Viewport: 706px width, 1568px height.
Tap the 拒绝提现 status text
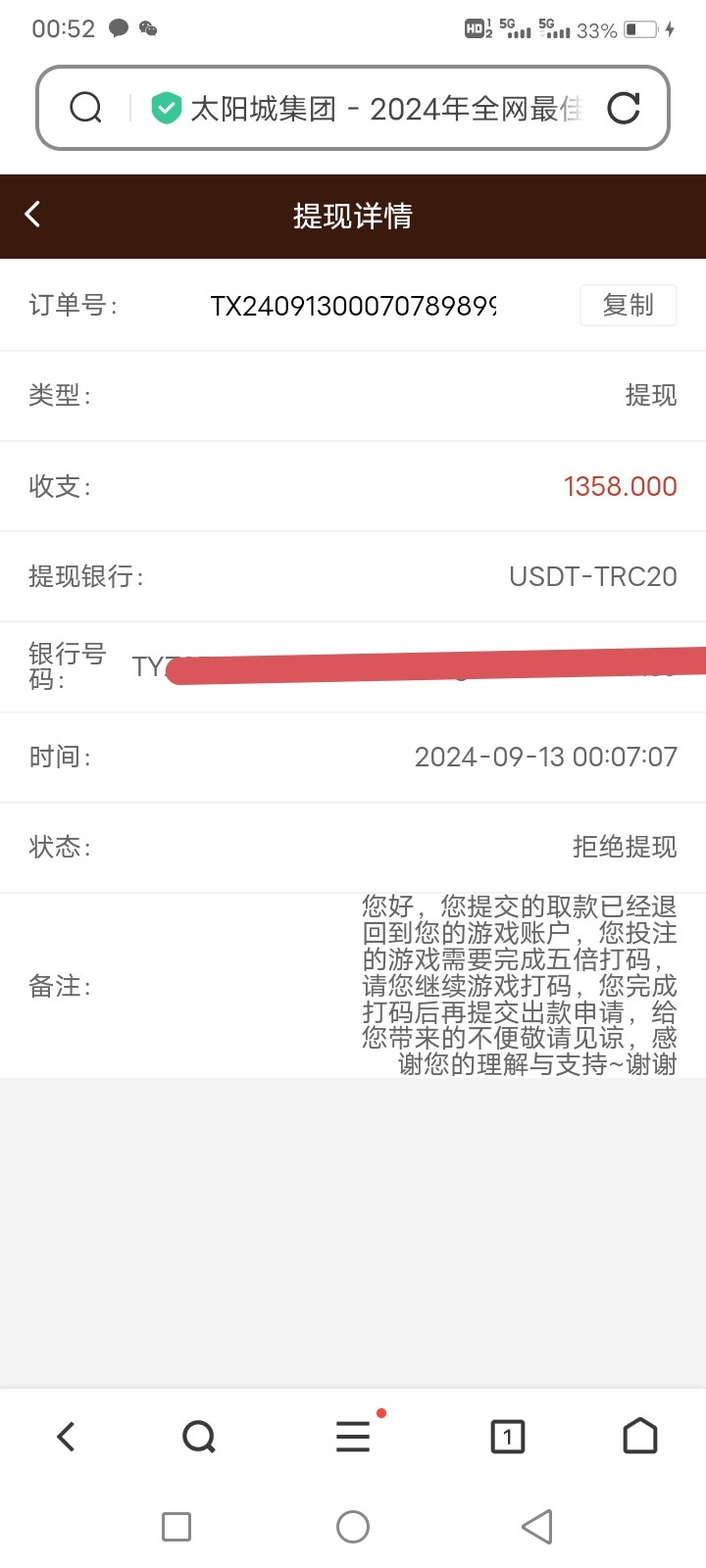click(x=625, y=847)
